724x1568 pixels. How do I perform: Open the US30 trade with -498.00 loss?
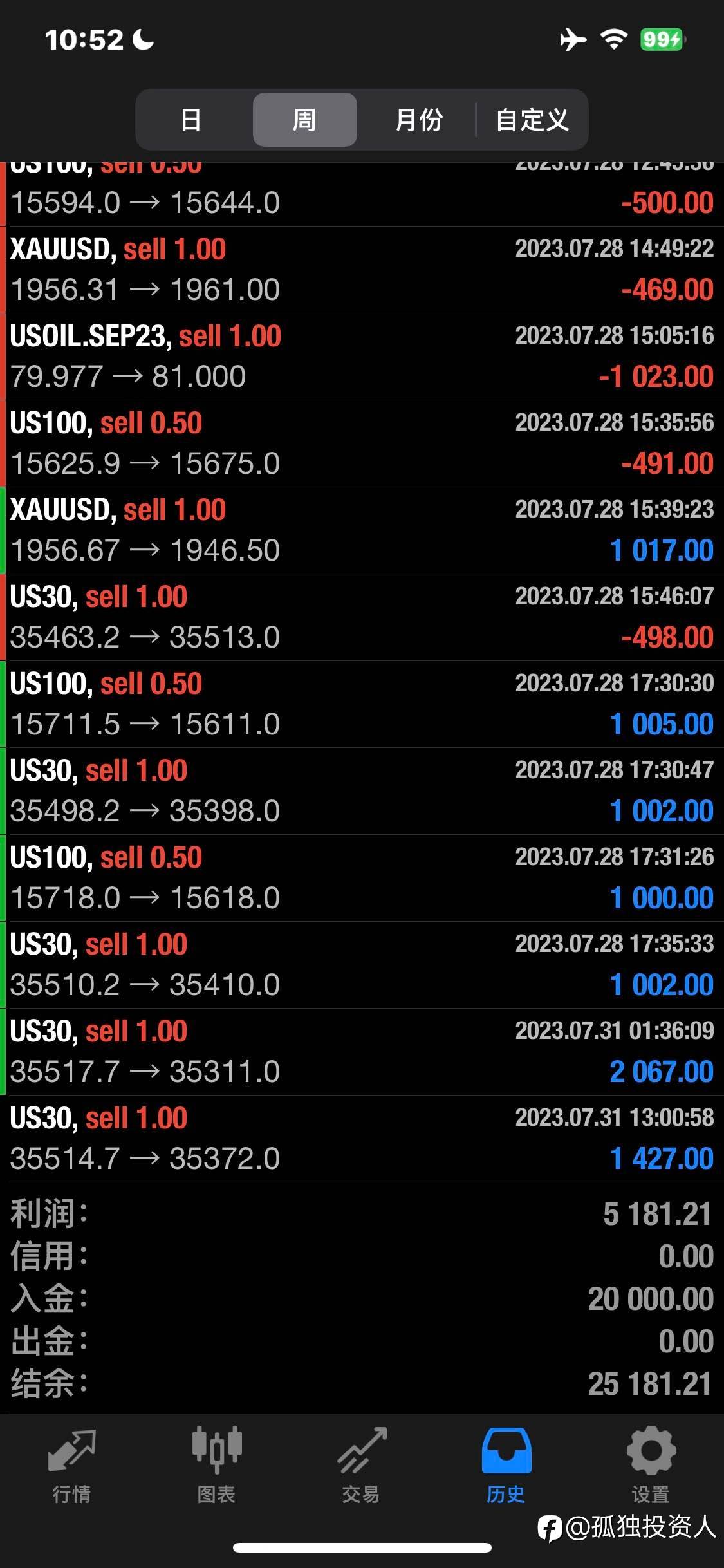[362, 617]
